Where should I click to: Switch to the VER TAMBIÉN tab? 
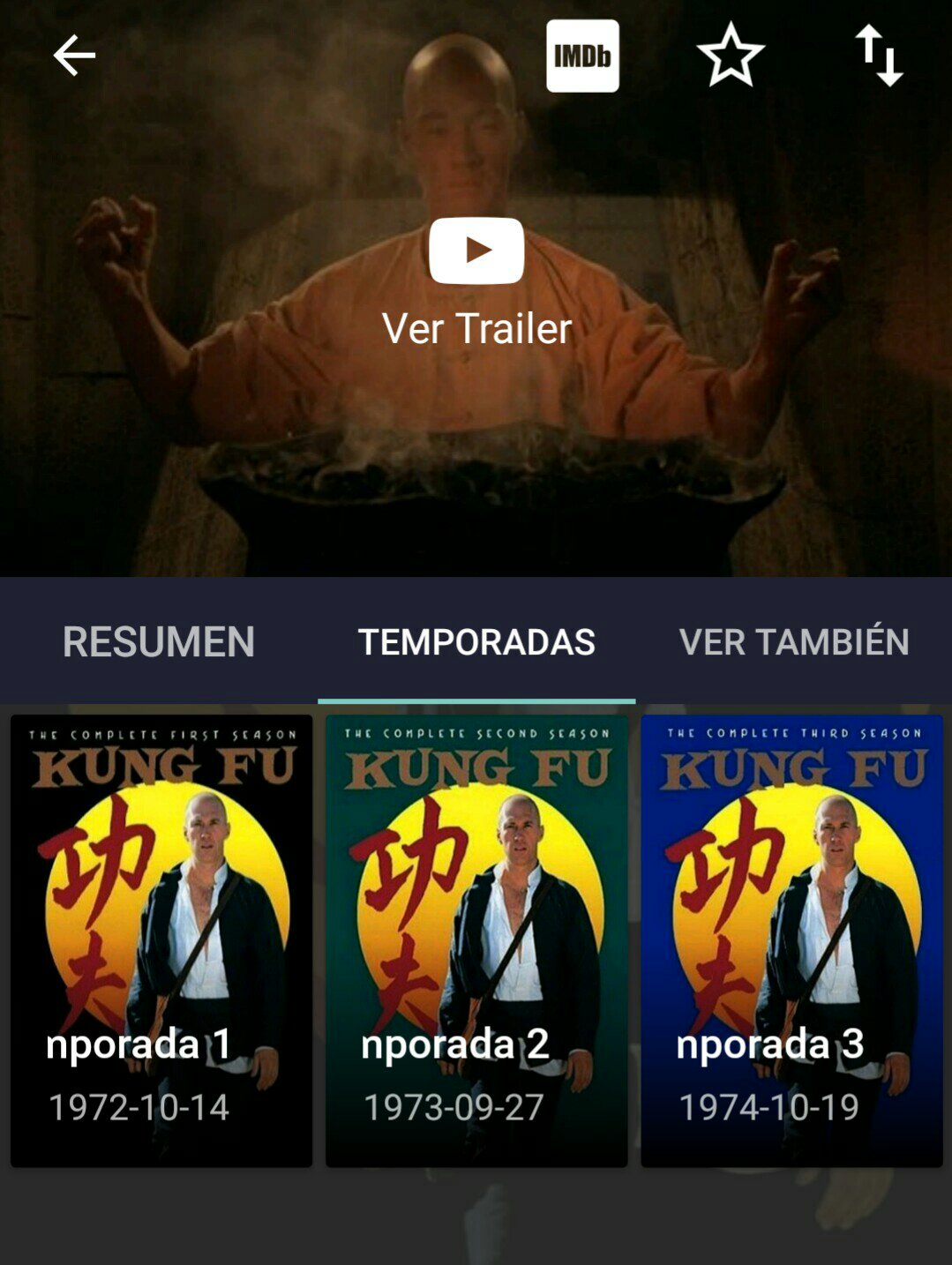[x=793, y=641]
